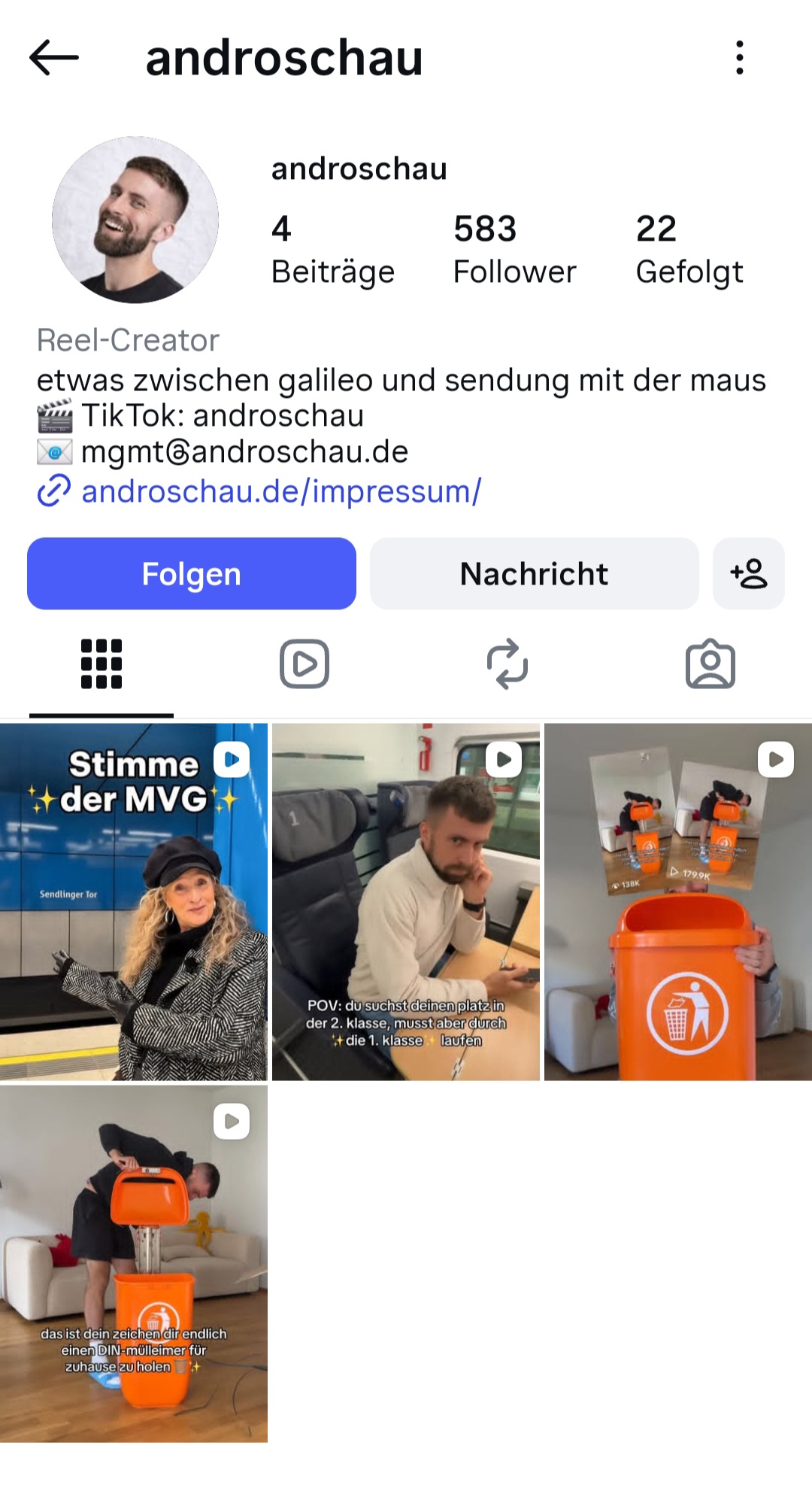View androschau's profile picture
812x1488 pixels.
[x=135, y=220]
